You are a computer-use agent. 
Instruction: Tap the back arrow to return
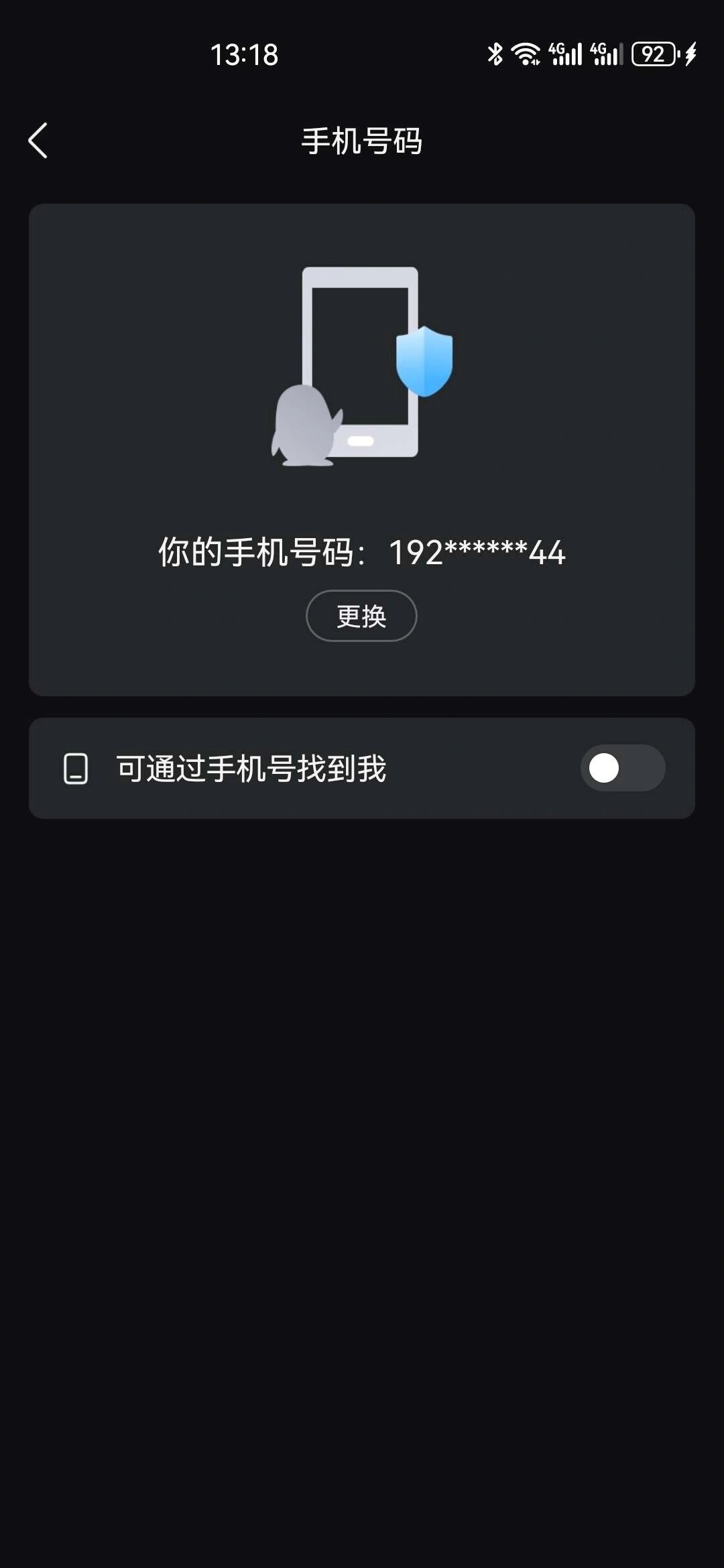click(x=38, y=139)
